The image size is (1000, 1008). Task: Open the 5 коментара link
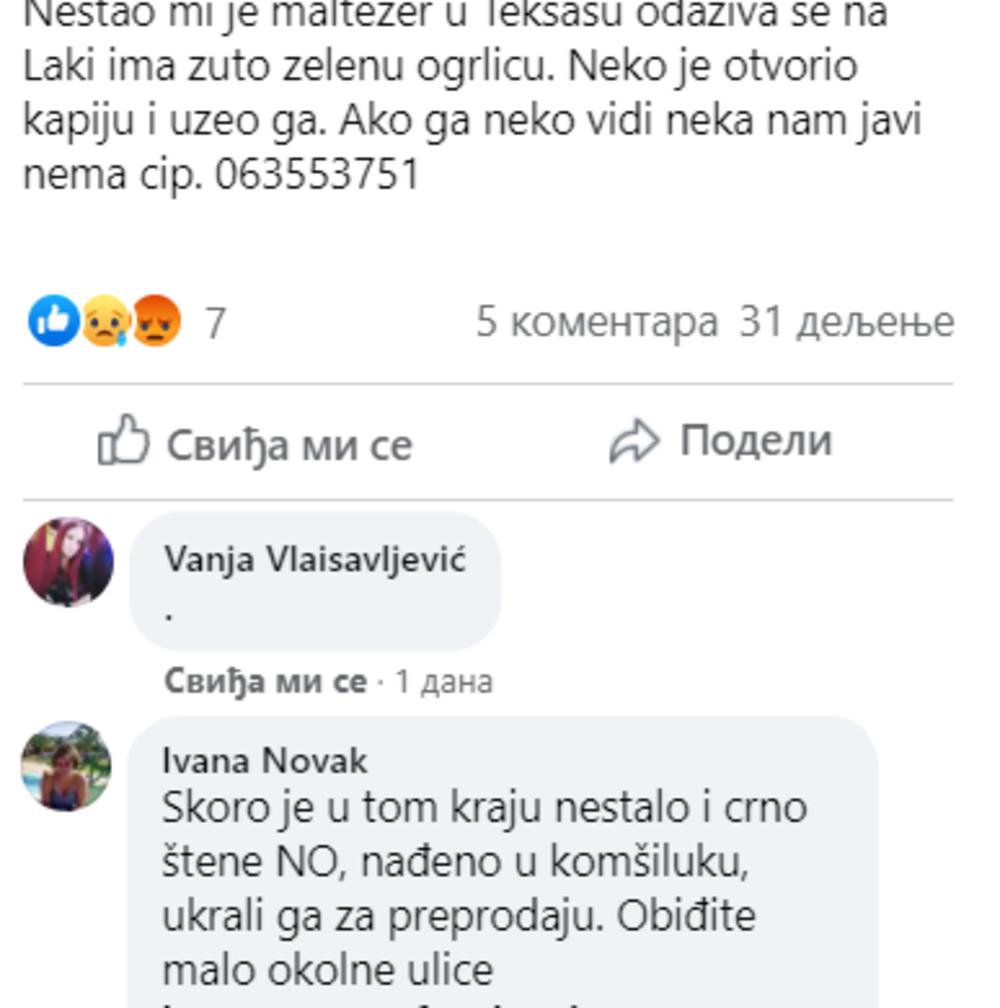point(596,322)
